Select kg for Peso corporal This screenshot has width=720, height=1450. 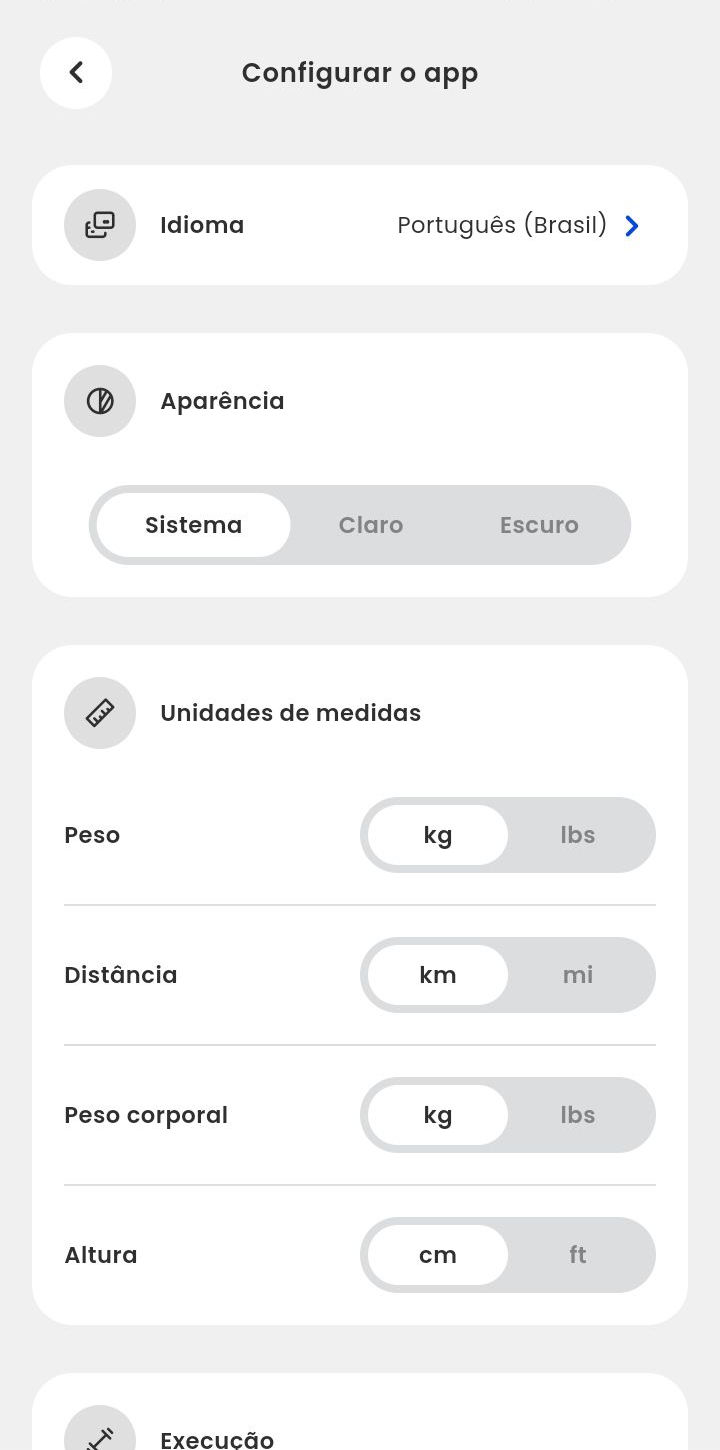click(x=438, y=1115)
